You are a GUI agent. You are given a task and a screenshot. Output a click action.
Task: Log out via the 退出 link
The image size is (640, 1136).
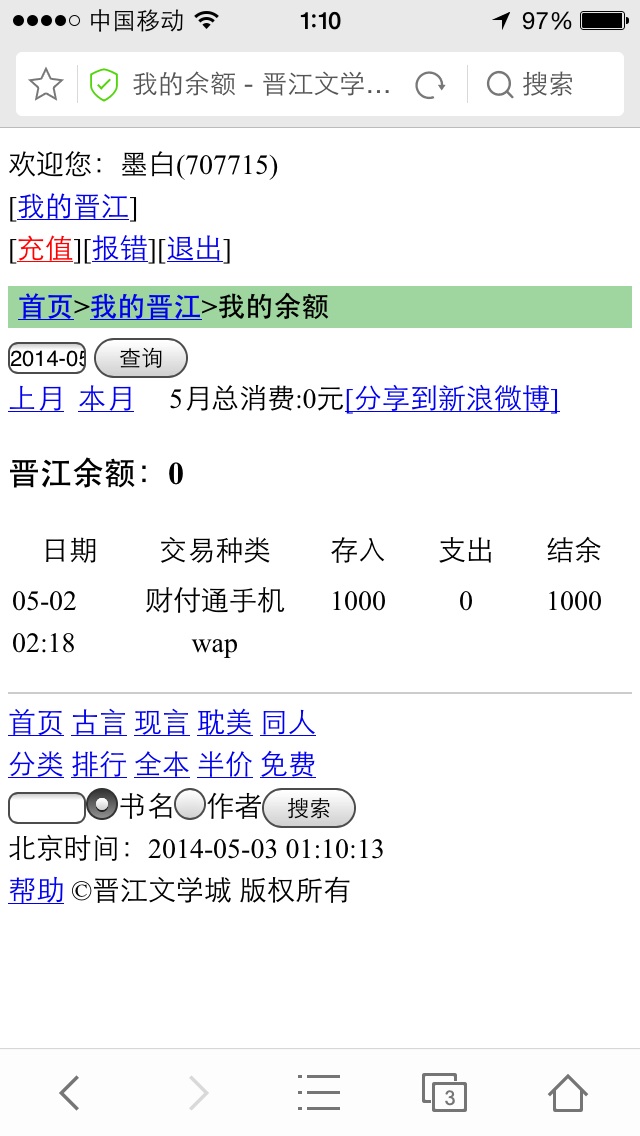point(194,249)
